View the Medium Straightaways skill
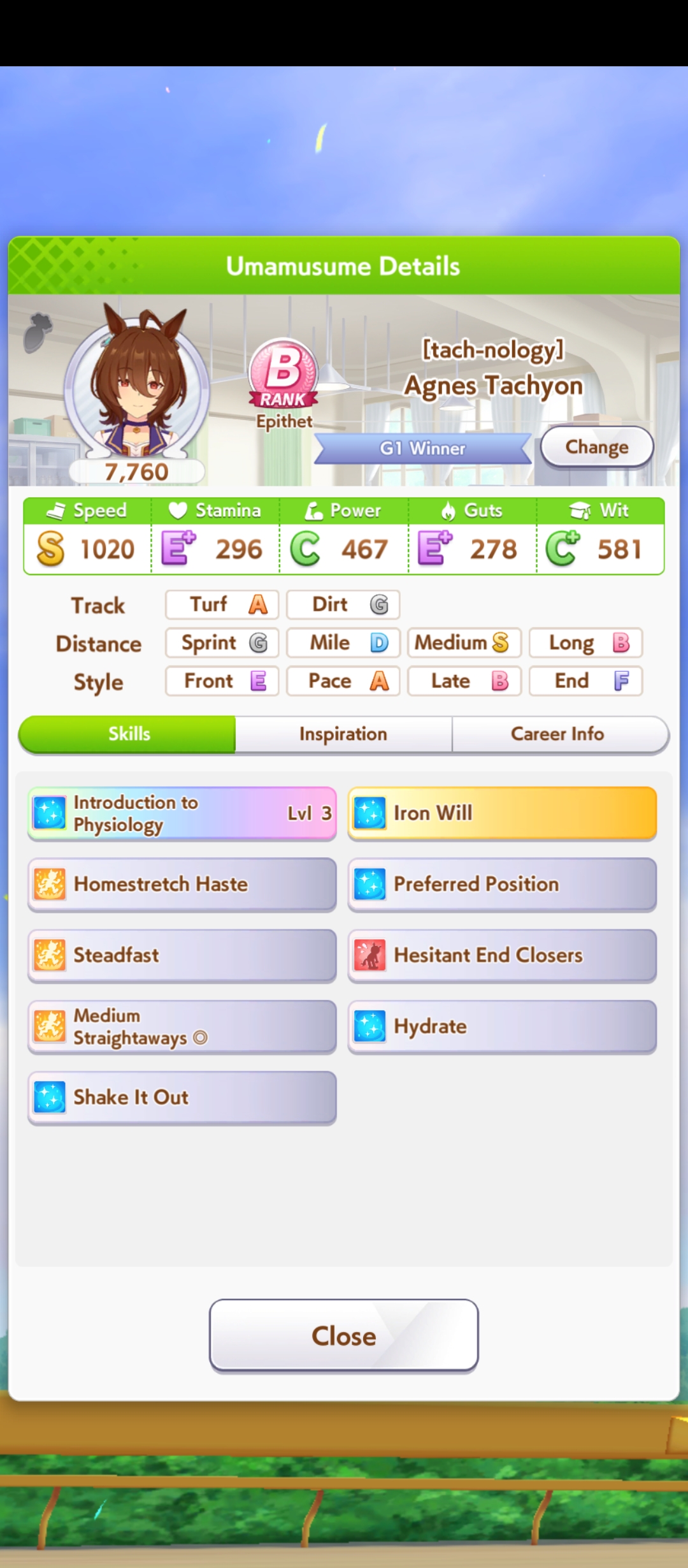Viewport: 688px width, 1568px height. pyautogui.click(x=182, y=1027)
